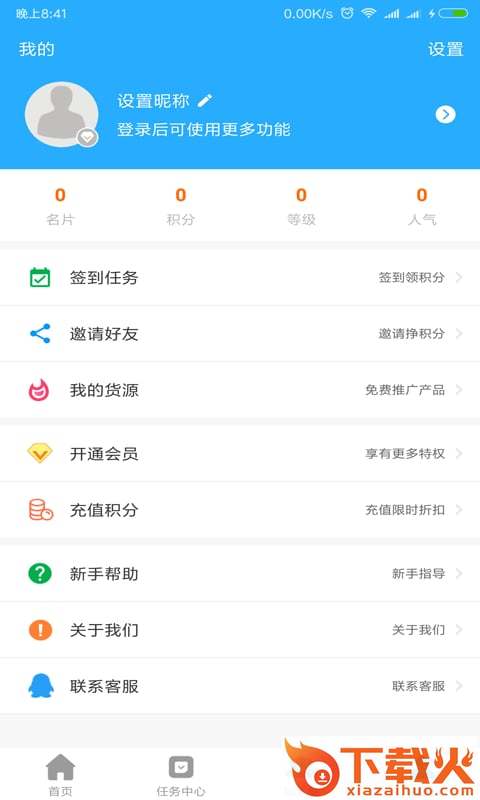Screen dimensions: 480x800
Task: View 等级 level
Action: click(x=301, y=206)
